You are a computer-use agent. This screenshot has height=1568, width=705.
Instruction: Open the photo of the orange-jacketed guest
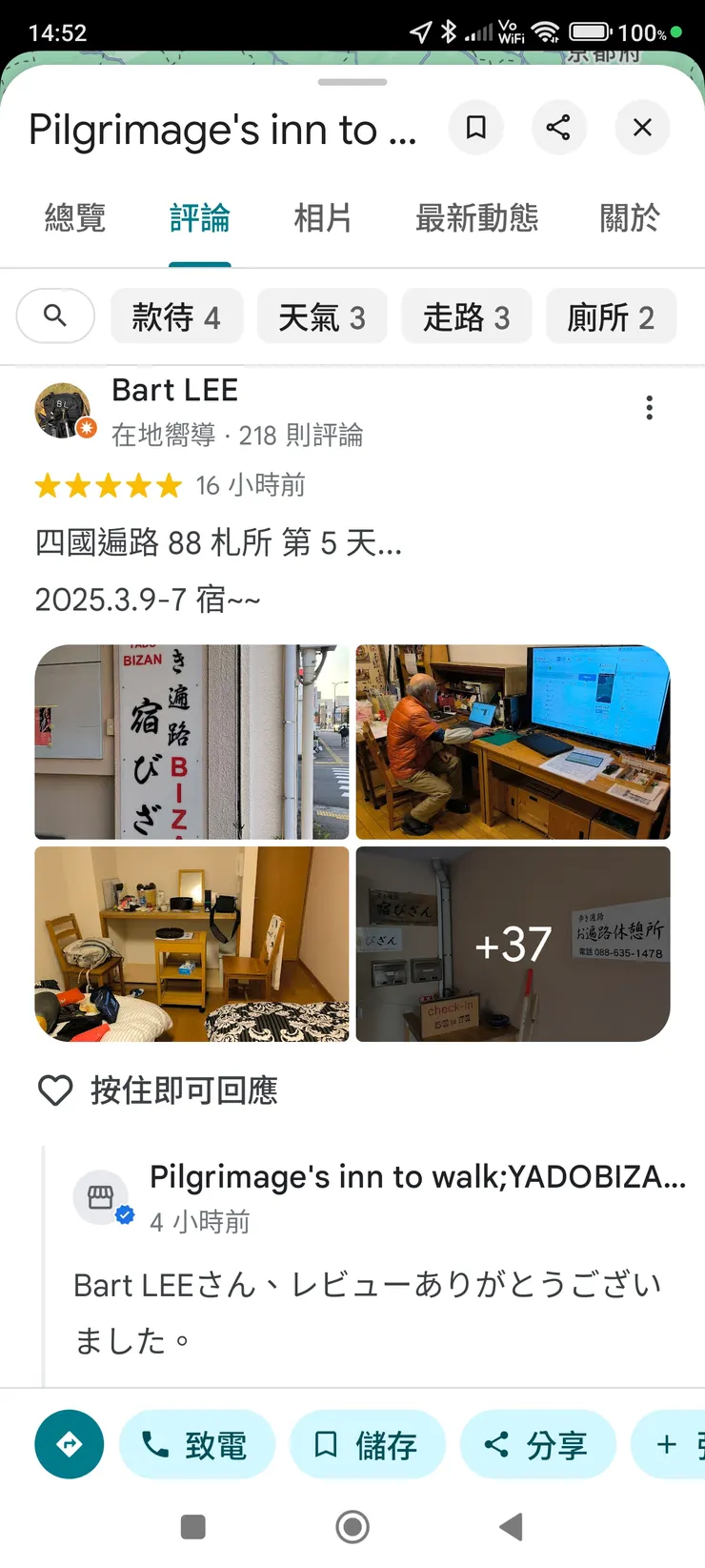coord(513,742)
